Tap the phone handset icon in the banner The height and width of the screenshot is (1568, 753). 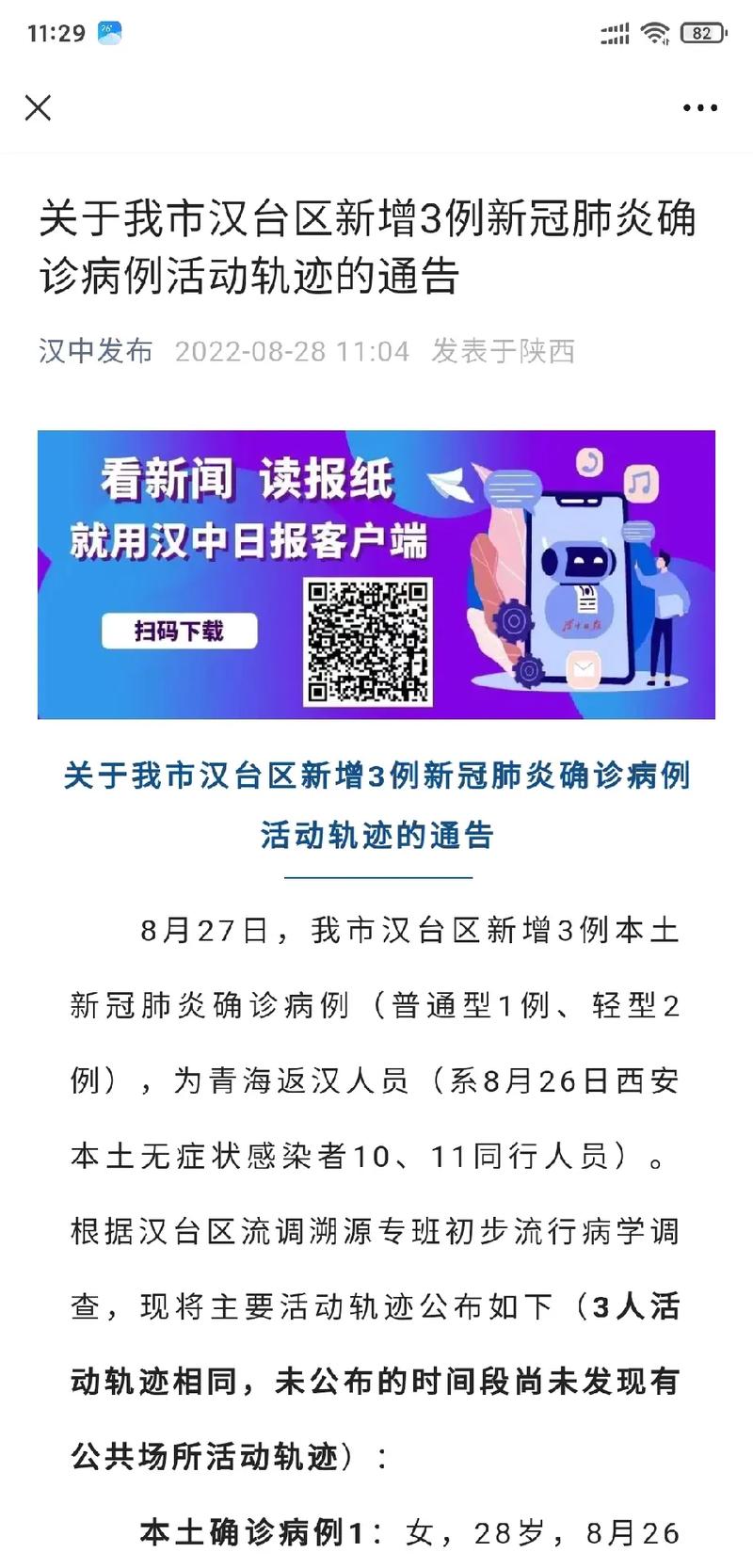[589, 462]
